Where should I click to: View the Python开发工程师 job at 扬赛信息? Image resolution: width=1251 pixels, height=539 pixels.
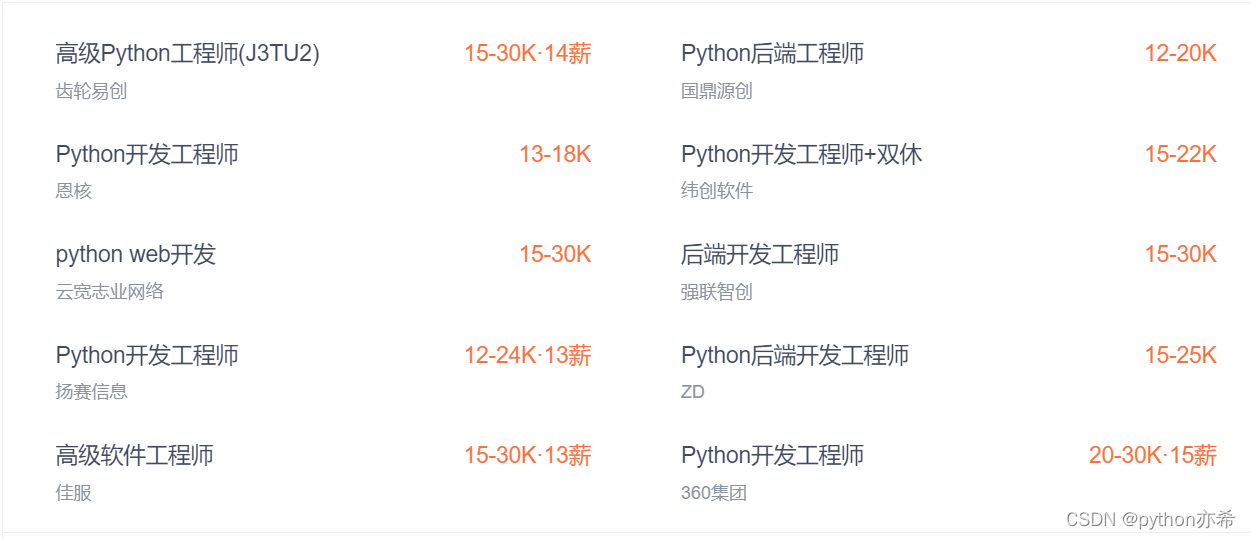point(147,356)
